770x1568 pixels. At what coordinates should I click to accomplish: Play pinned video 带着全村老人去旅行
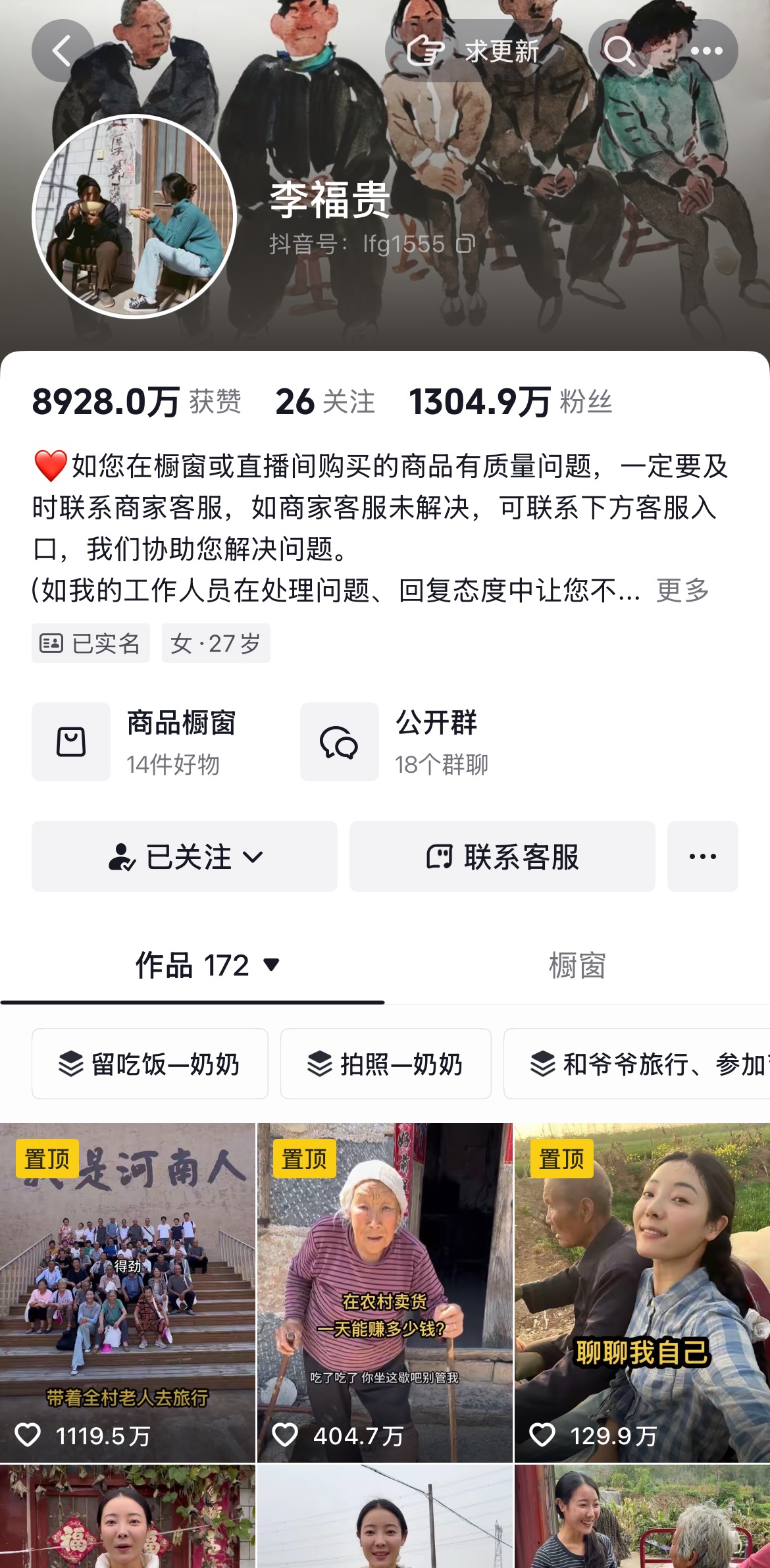(128, 1292)
